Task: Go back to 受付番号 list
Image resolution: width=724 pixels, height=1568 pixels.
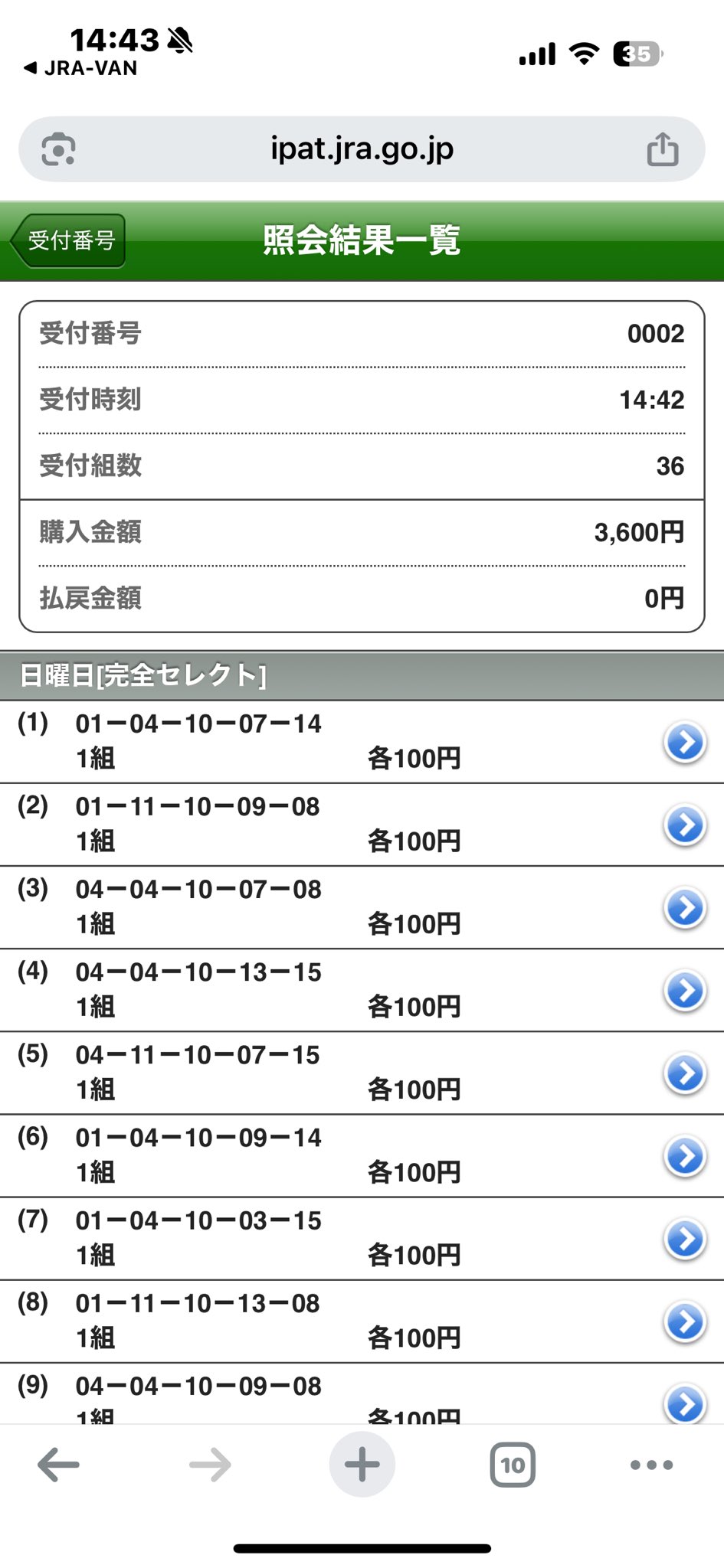Action: [x=69, y=240]
